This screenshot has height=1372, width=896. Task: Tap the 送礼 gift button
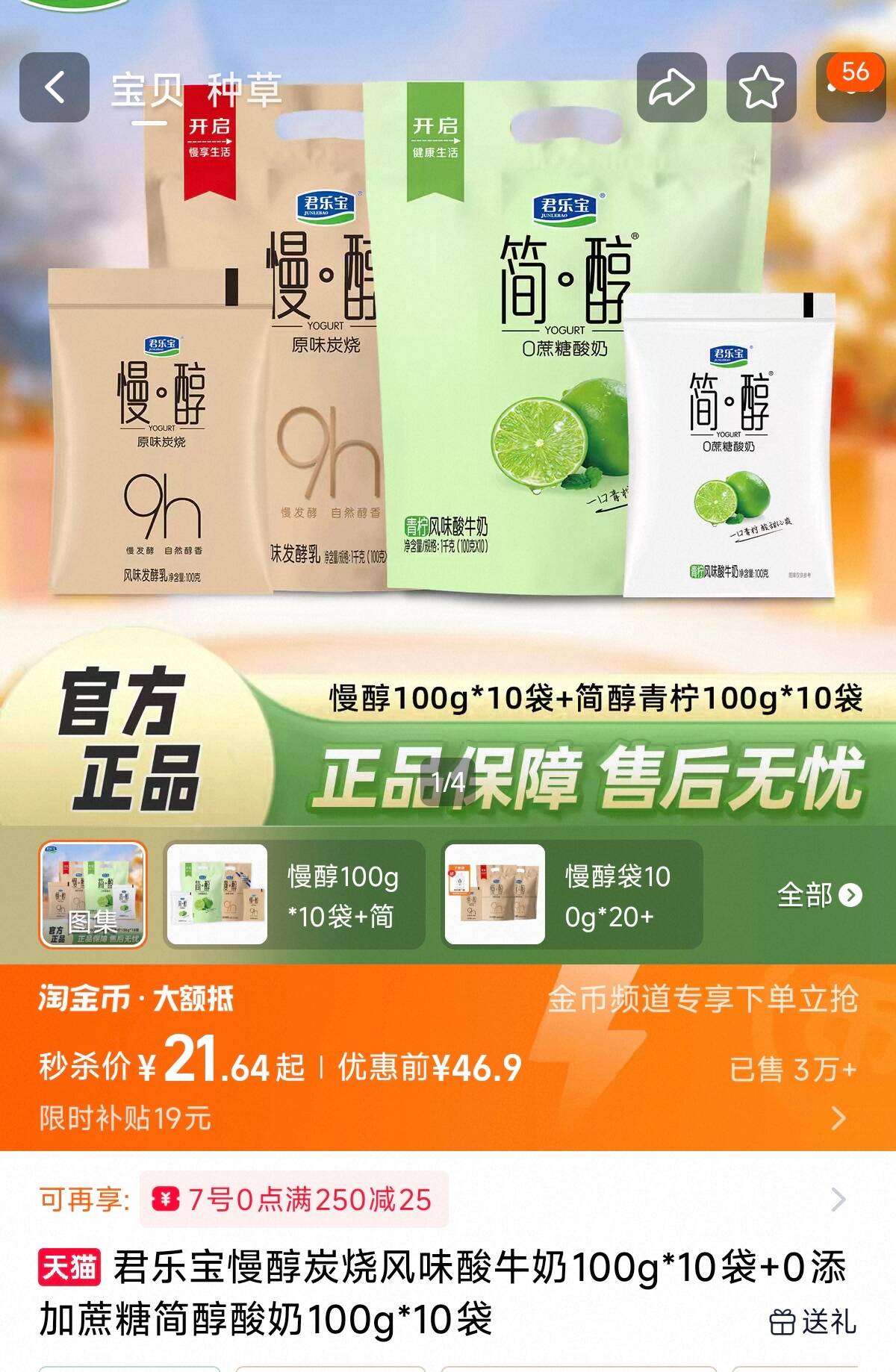coord(813,1322)
